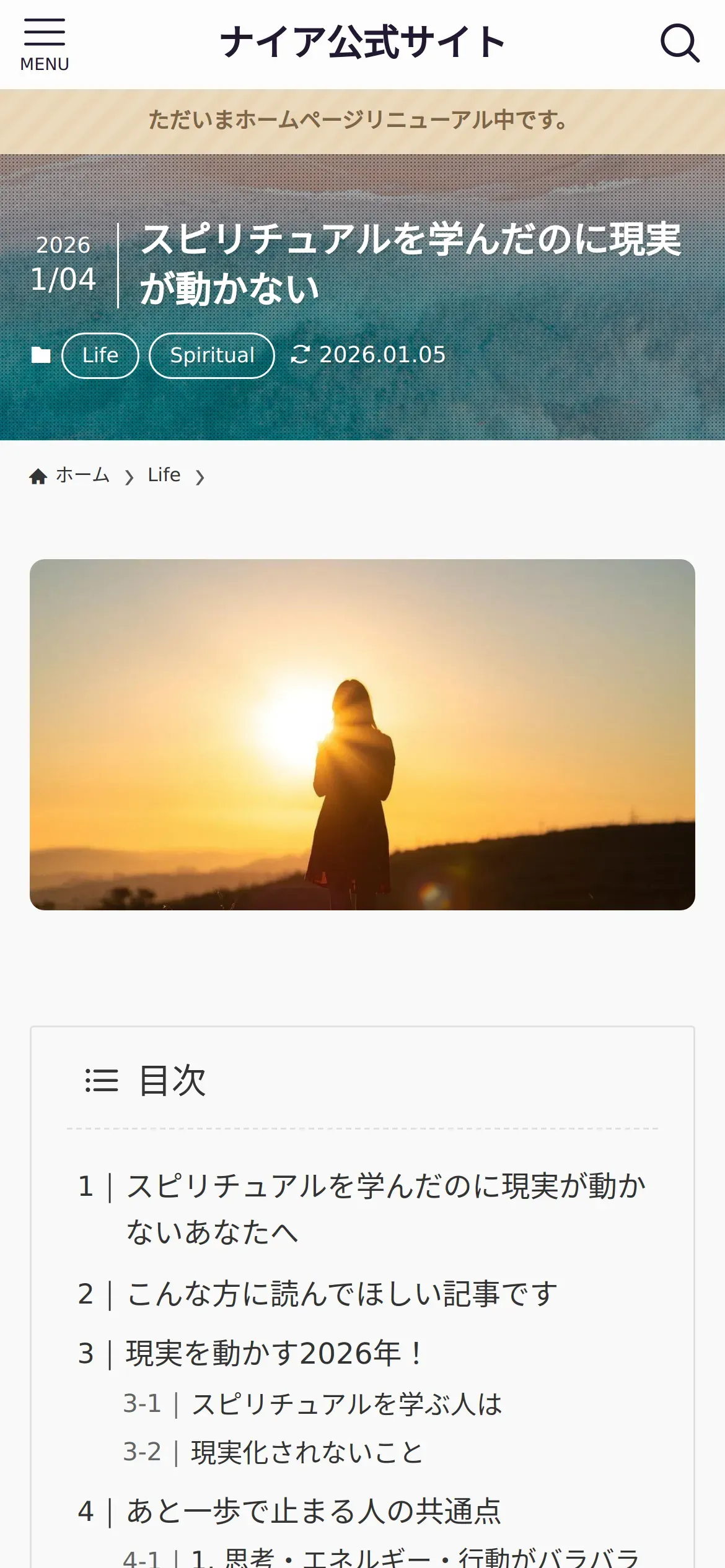Jump to section 2 こんな方に読んでほしい記事です

click(342, 1294)
